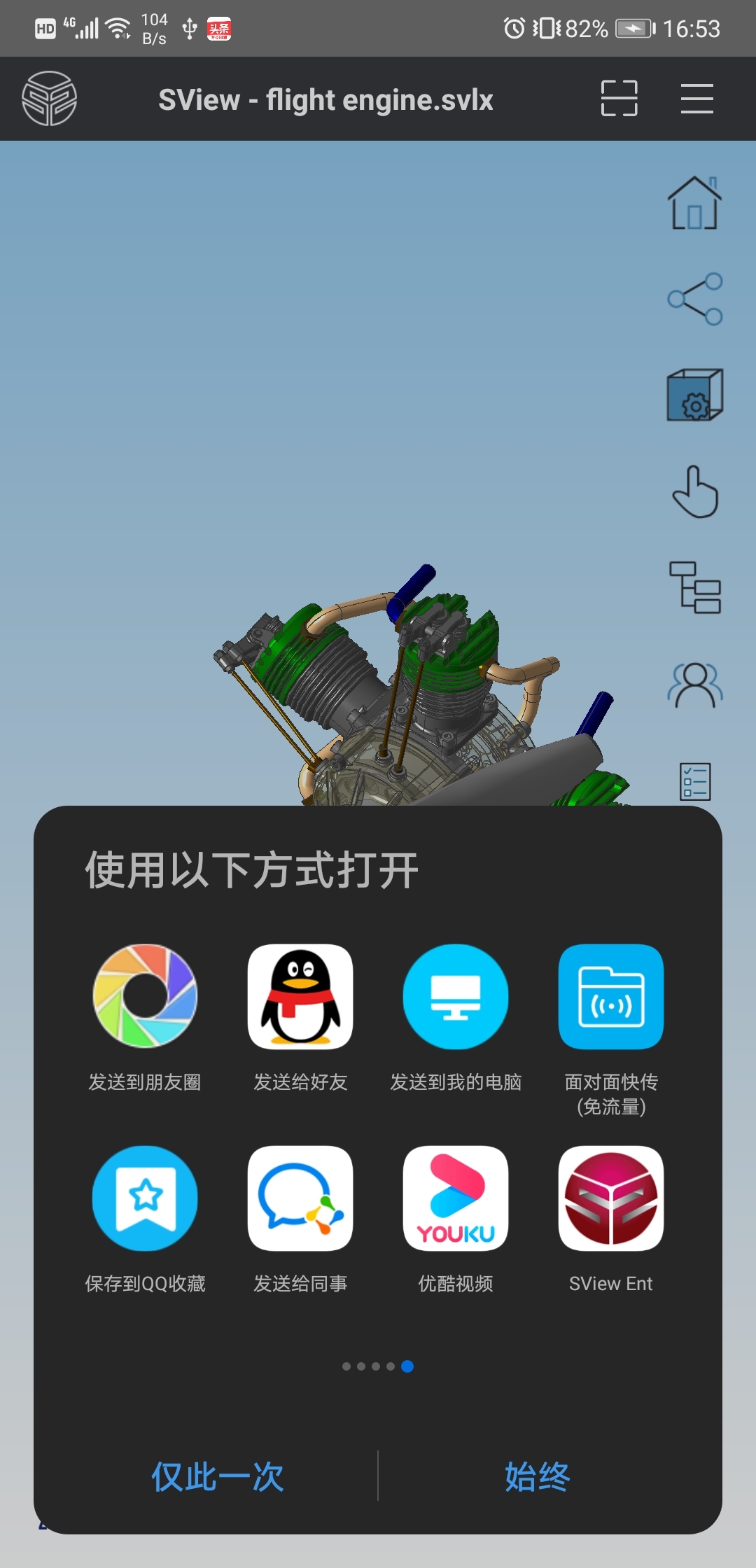Open the hamburger menu
The width and height of the screenshot is (756, 1568).
pos(696,99)
